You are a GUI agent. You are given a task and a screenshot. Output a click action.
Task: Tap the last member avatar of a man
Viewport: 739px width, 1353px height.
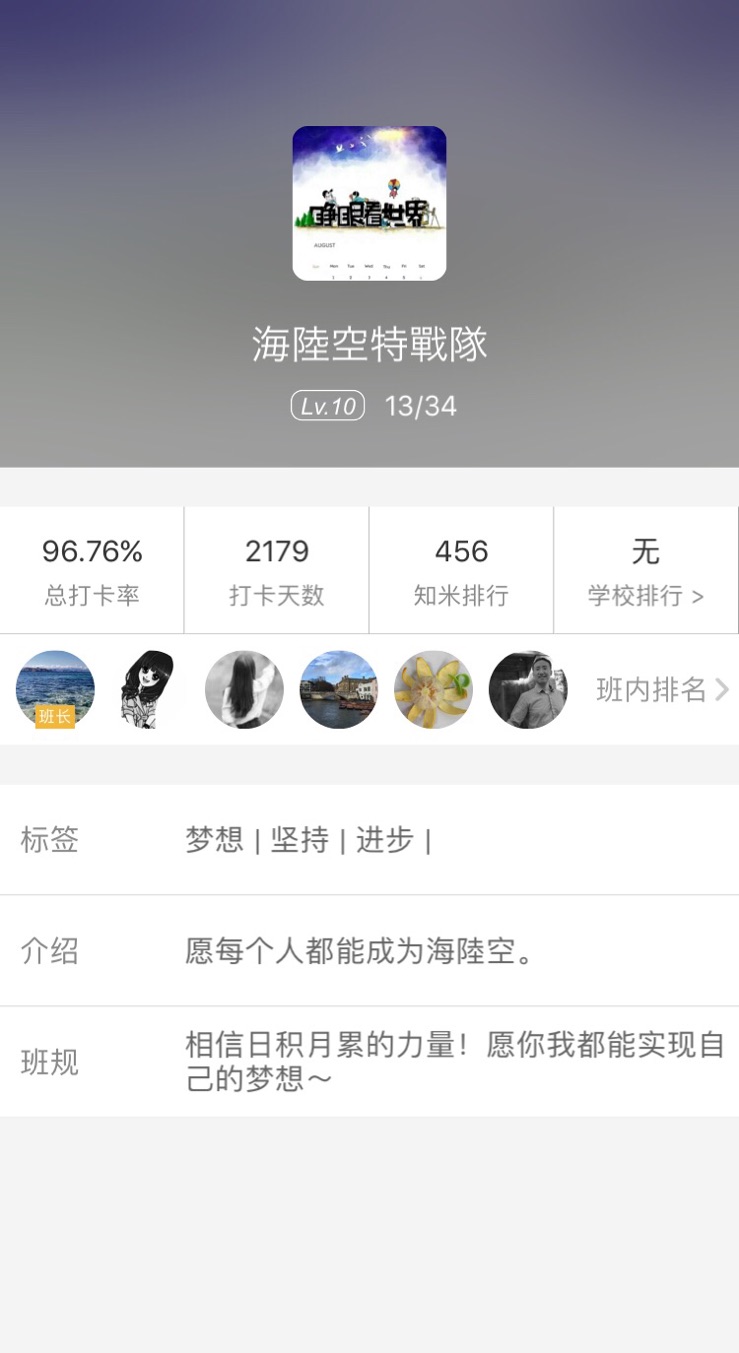coord(528,689)
